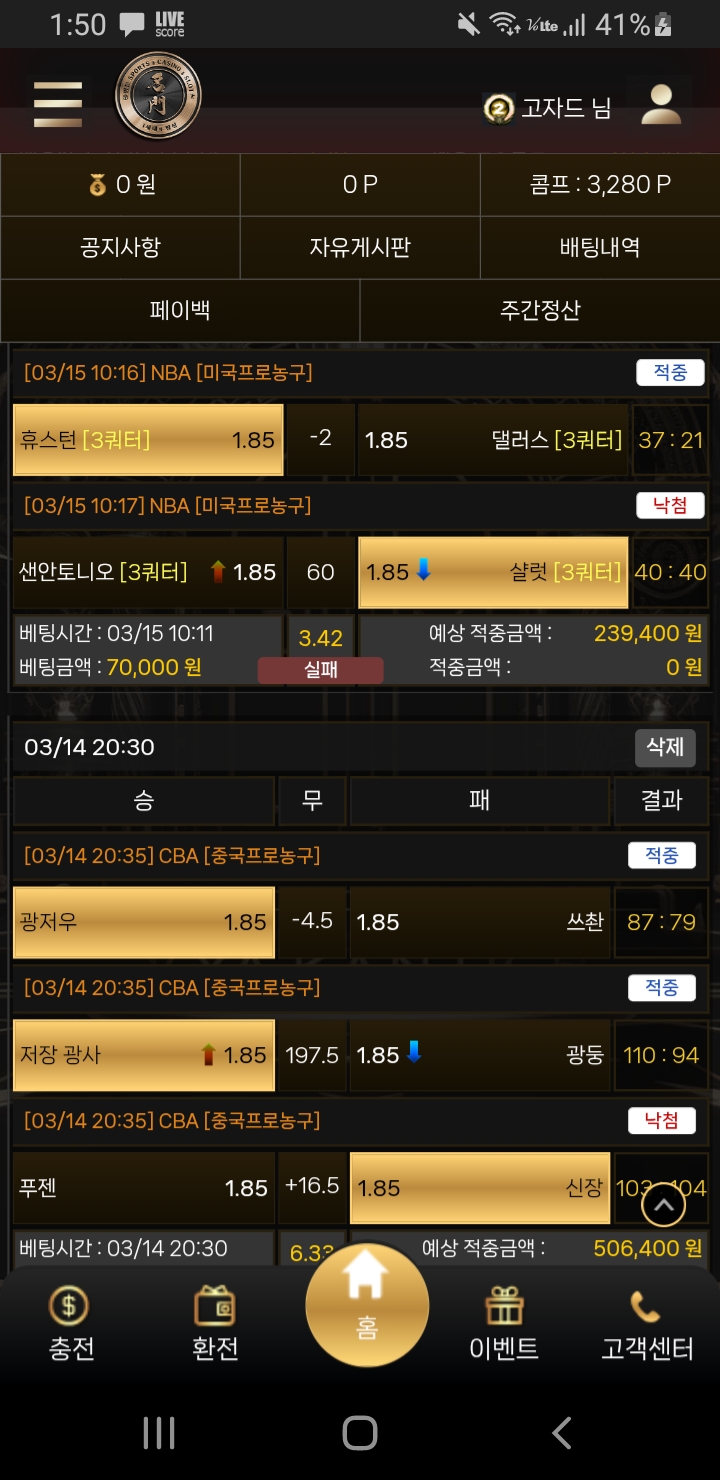The height and width of the screenshot is (1480, 720).
Task: Open 주간정산 weekly settlement
Action: [540, 310]
